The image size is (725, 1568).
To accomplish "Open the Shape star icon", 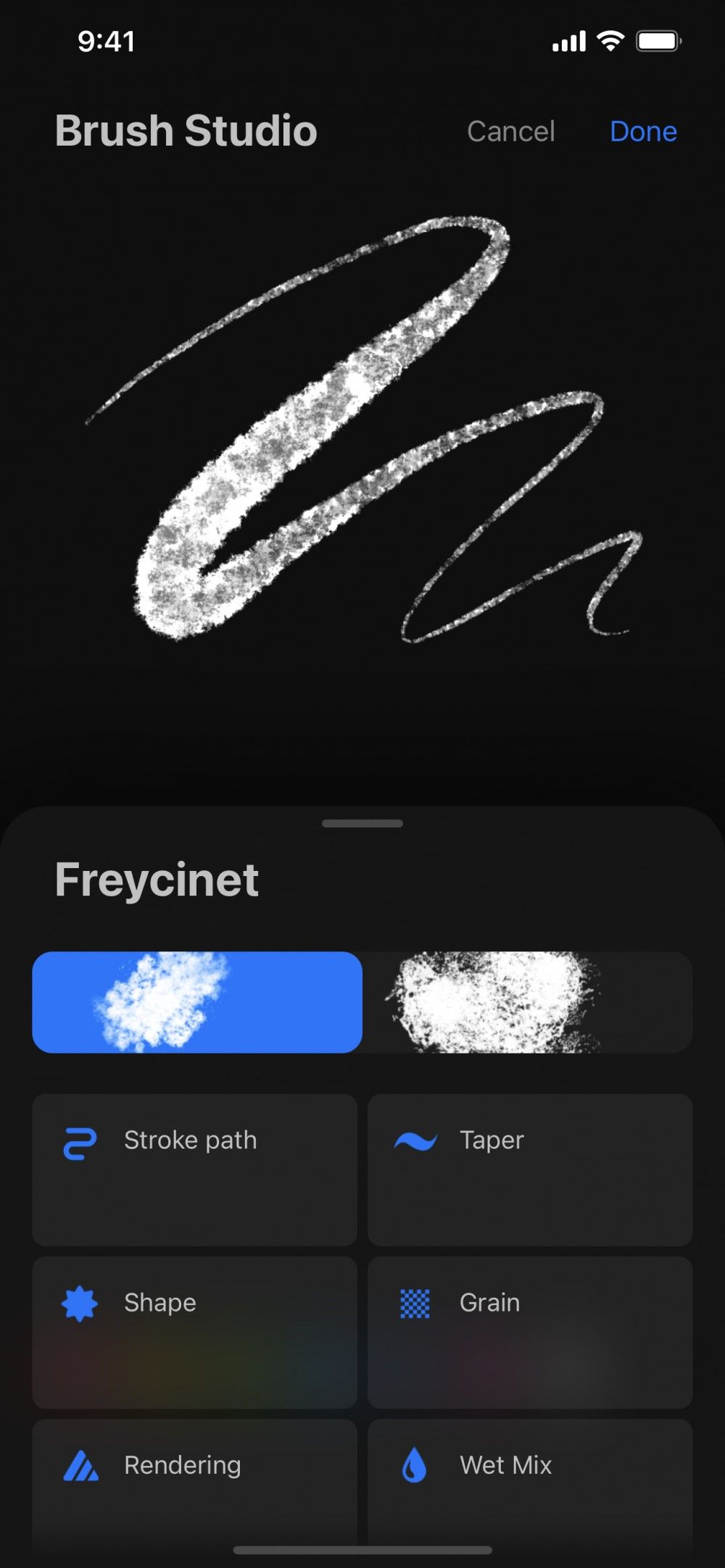I will (79, 1302).
